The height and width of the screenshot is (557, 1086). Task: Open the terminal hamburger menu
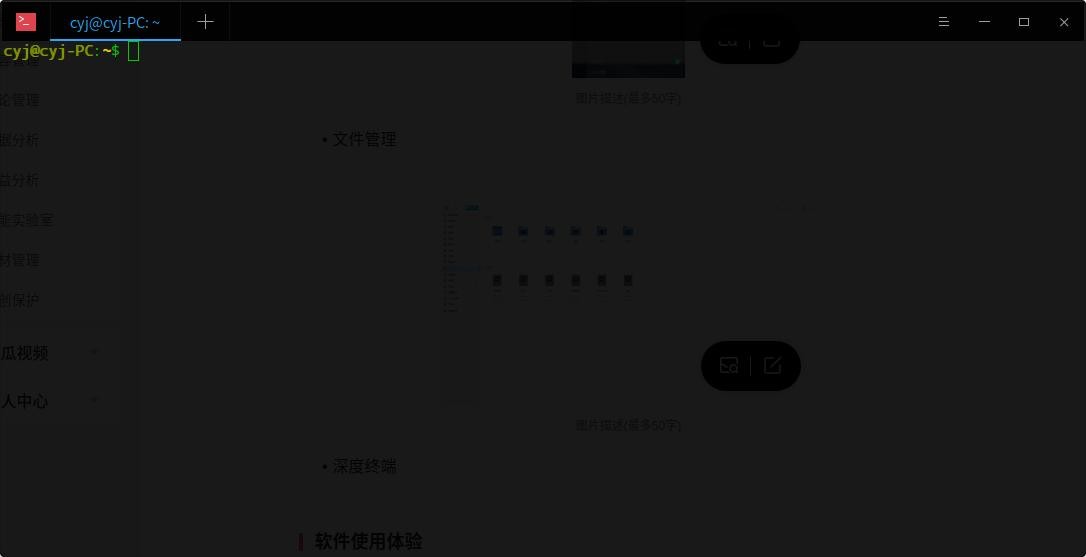tap(943, 21)
